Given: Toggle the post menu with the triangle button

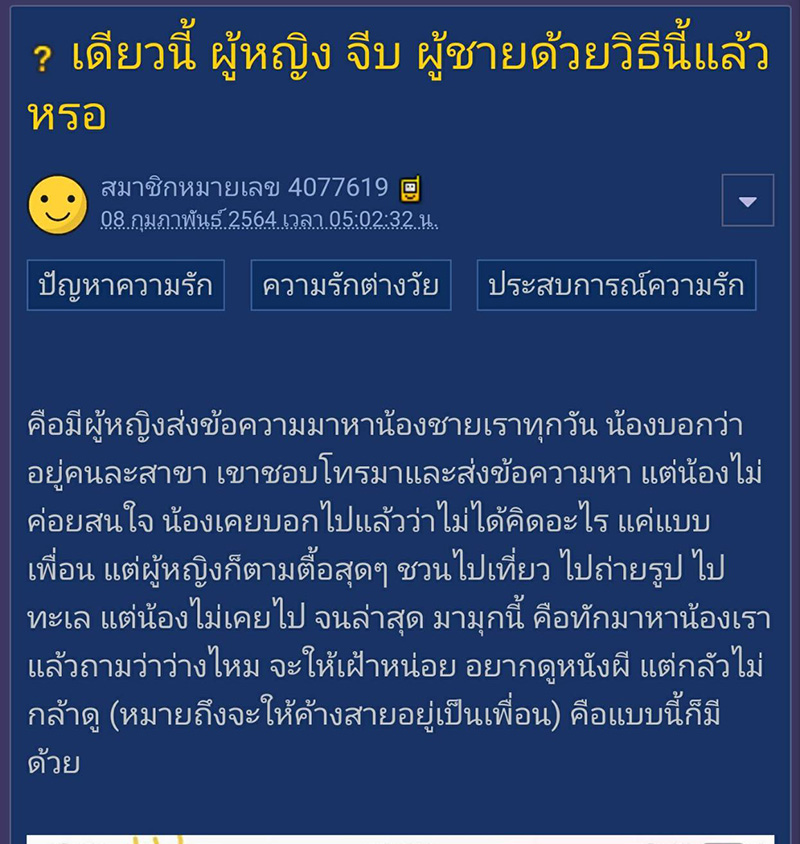Looking at the screenshot, I should coord(746,200).
